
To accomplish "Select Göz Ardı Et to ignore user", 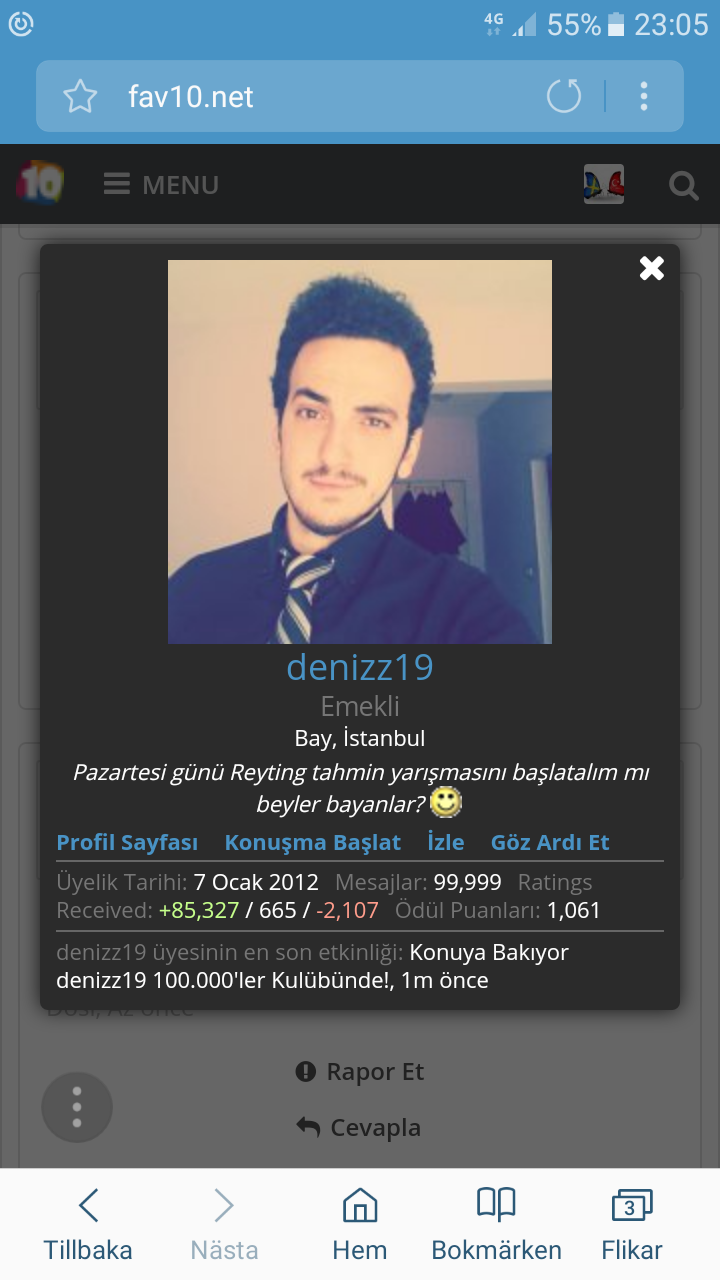I will click(550, 842).
